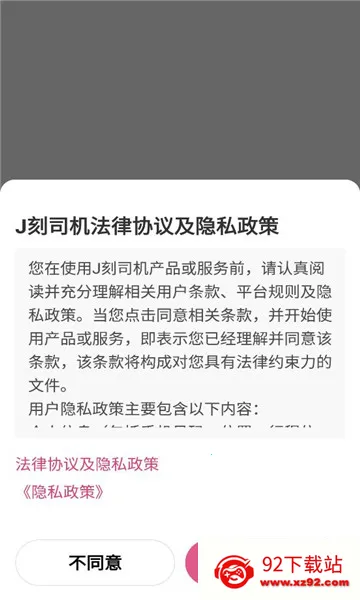Tap the 不同意 button to decline
The height and width of the screenshot is (600, 360).
[95, 562]
